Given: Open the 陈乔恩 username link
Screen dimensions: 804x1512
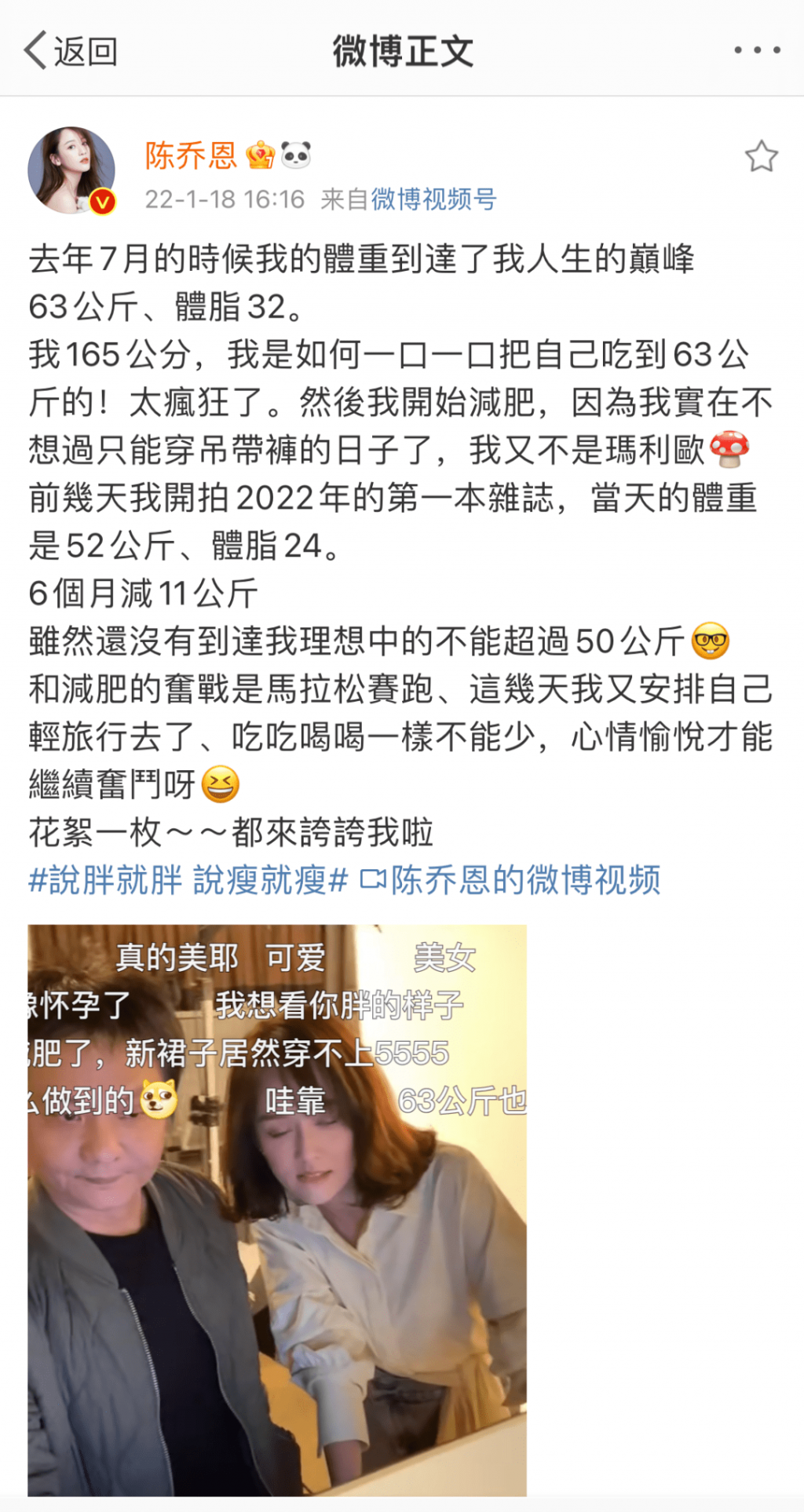Looking at the screenshot, I should 191,155.
